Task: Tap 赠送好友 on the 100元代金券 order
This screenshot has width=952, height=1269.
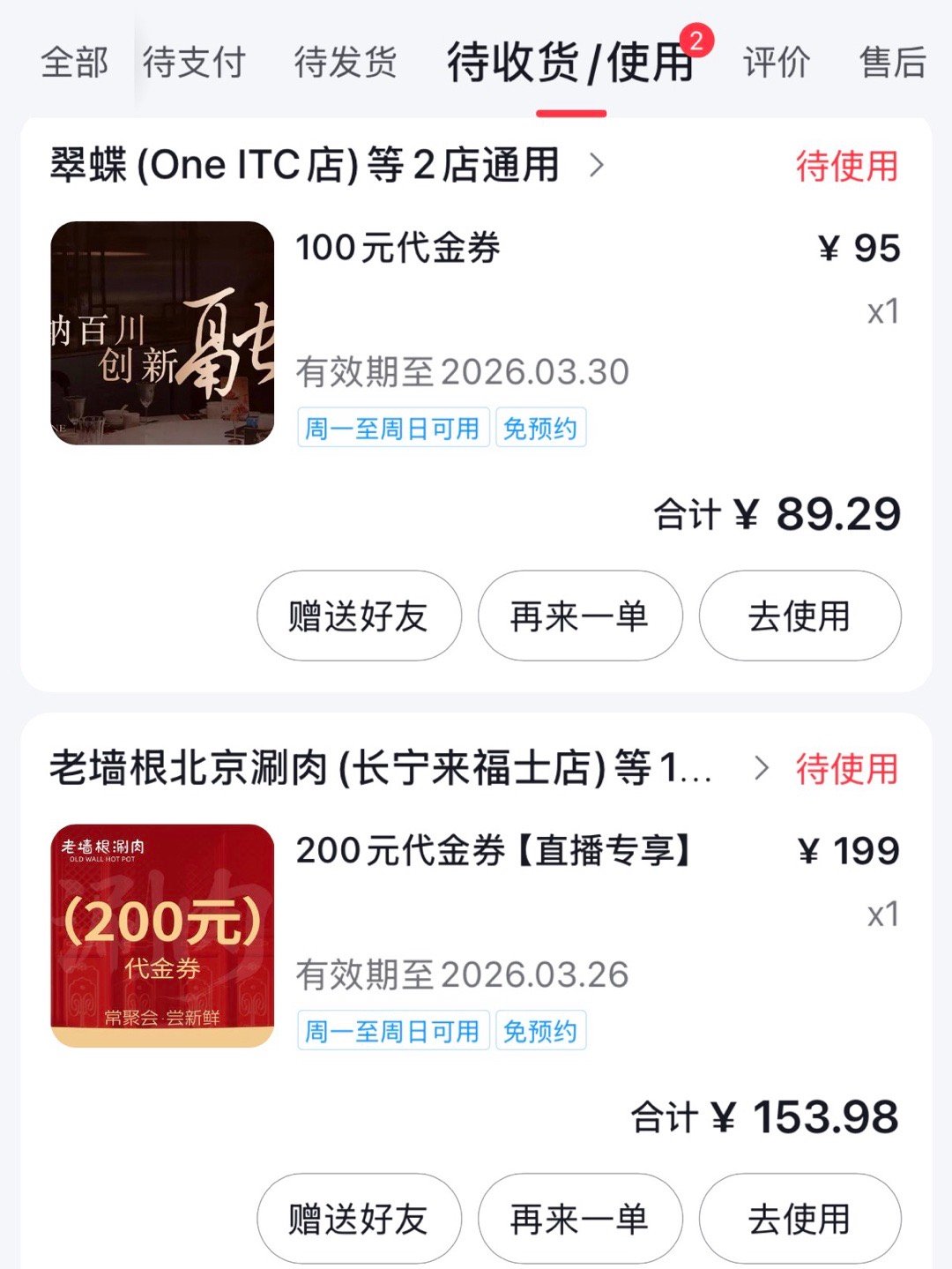Action: click(358, 616)
